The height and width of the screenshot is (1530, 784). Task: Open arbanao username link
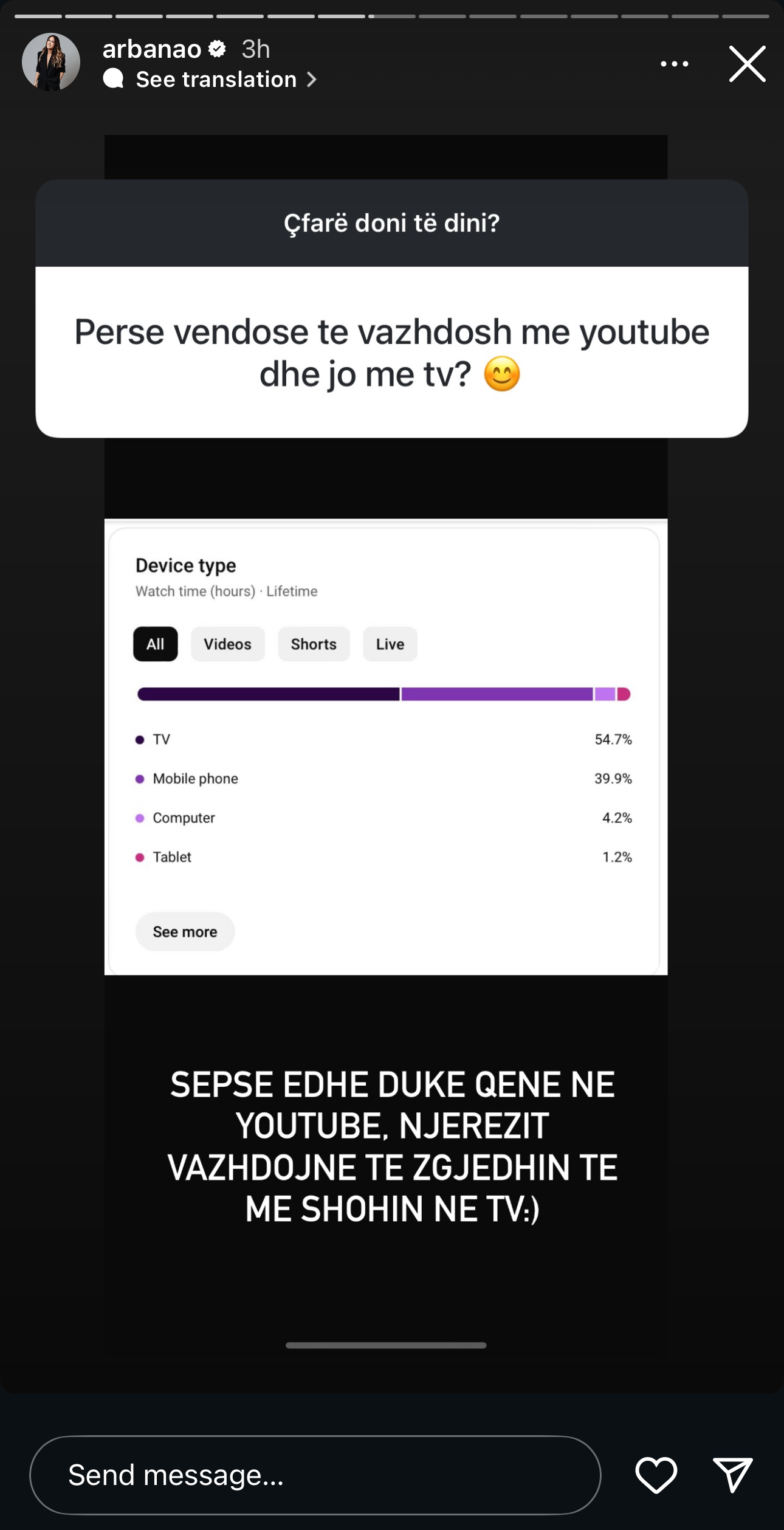point(152,49)
